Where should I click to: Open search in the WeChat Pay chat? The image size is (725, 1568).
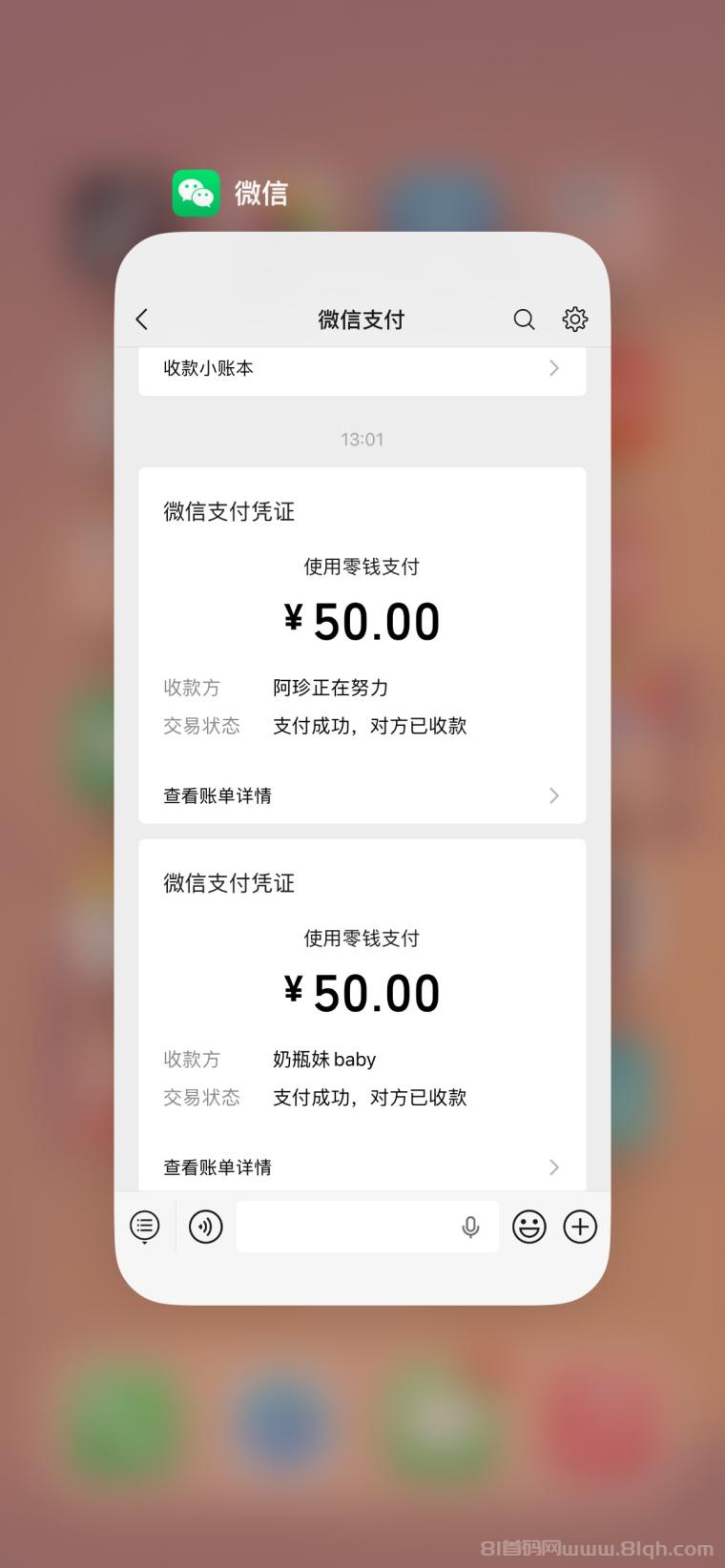(524, 319)
